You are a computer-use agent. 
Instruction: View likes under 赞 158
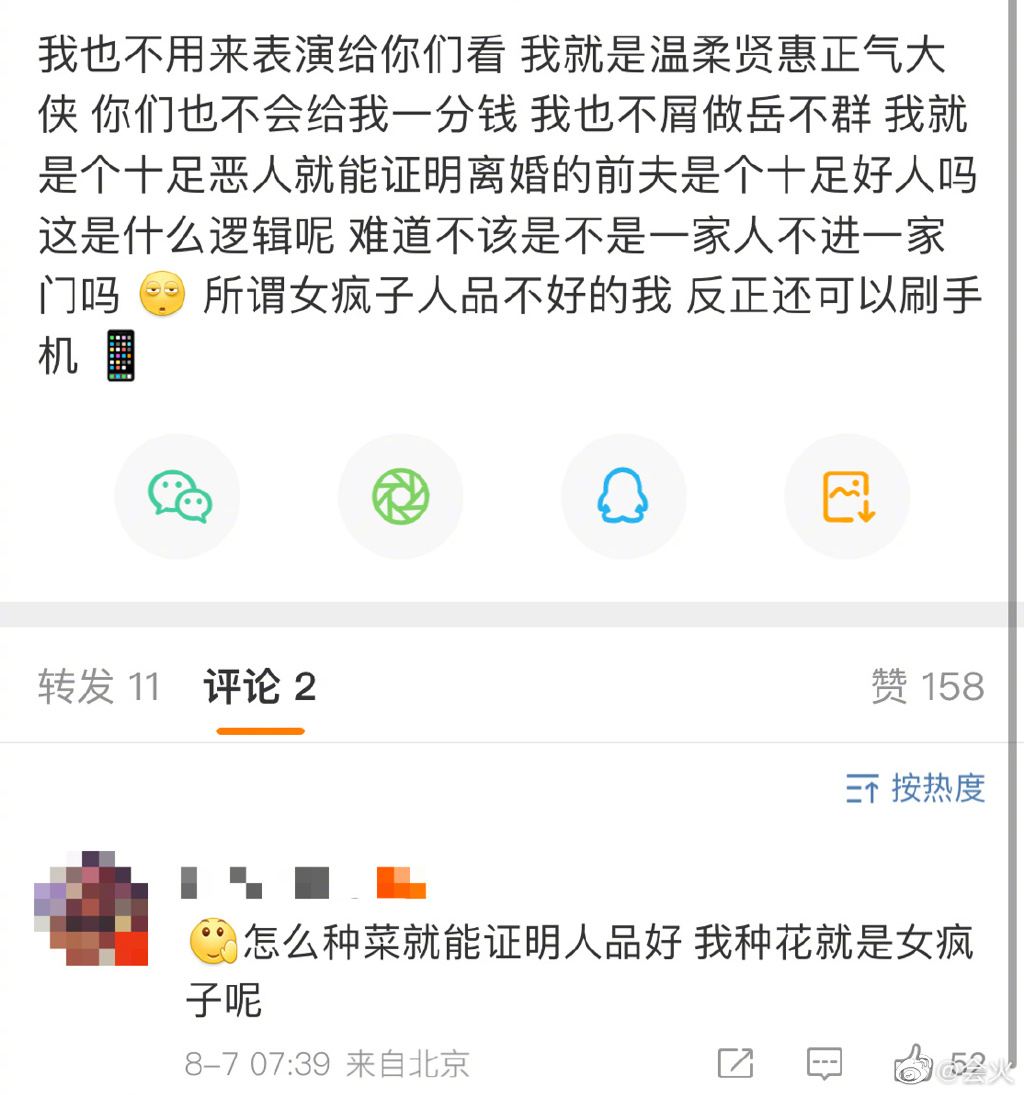click(x=927, y=687)
